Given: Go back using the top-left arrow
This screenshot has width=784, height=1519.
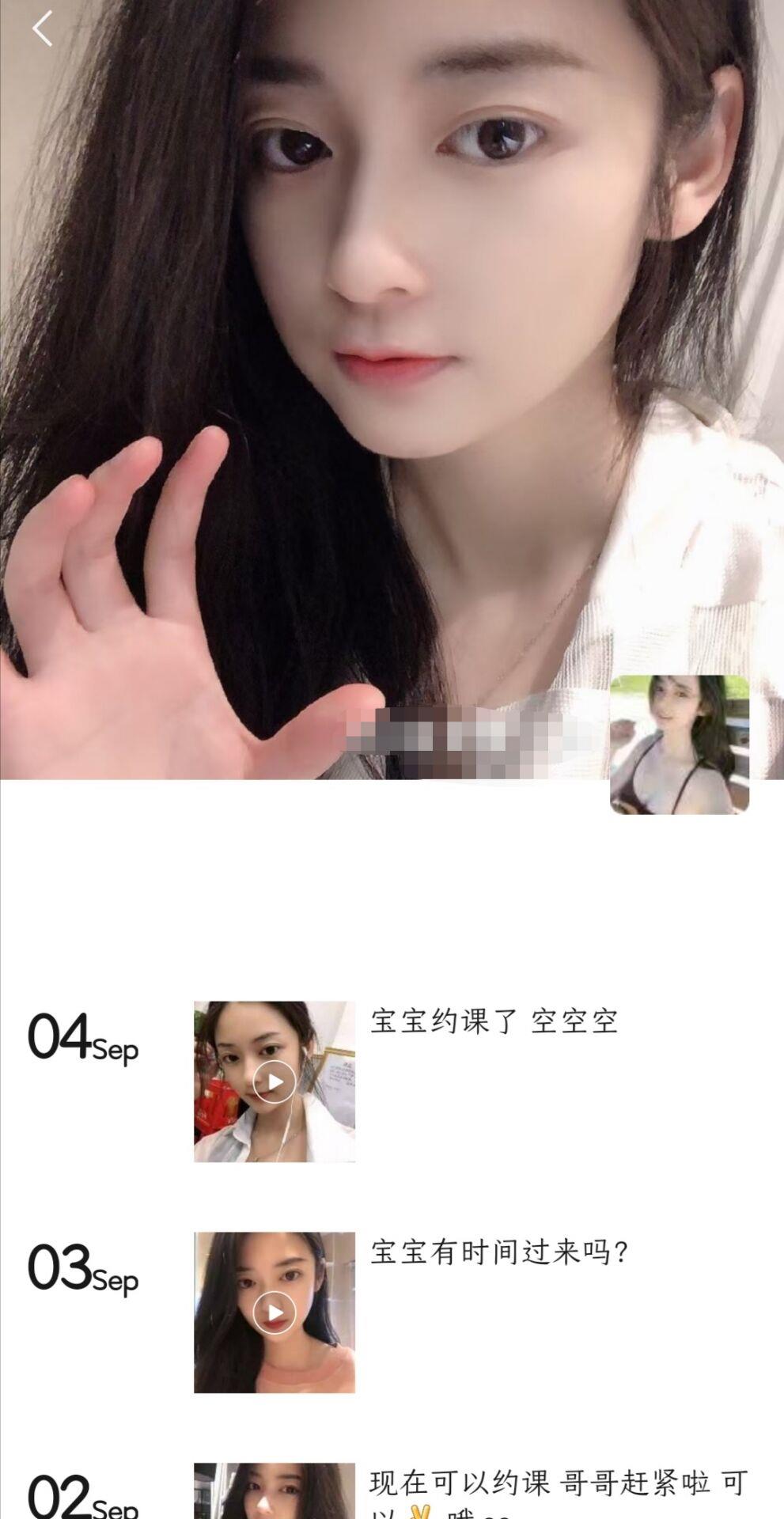Looking at the screenshot, I should pyautogui.click(x=43, y=29).
